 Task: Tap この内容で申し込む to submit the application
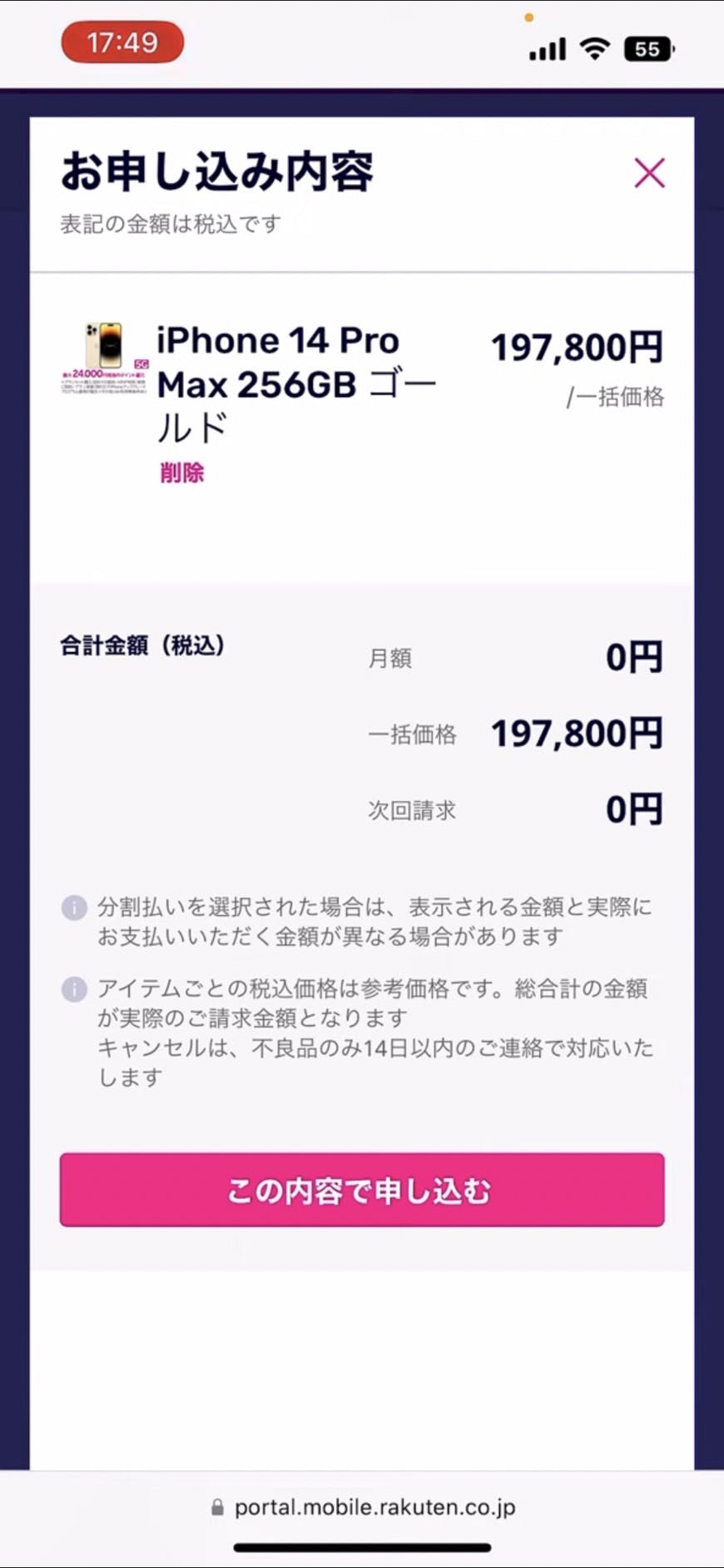pos(362,1190)
